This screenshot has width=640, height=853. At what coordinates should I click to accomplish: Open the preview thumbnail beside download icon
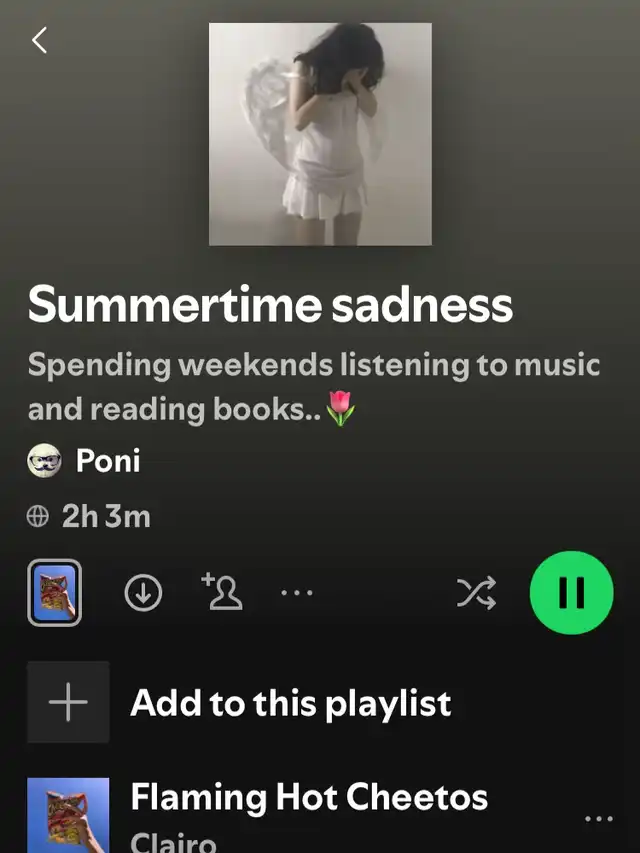point(54,593)
